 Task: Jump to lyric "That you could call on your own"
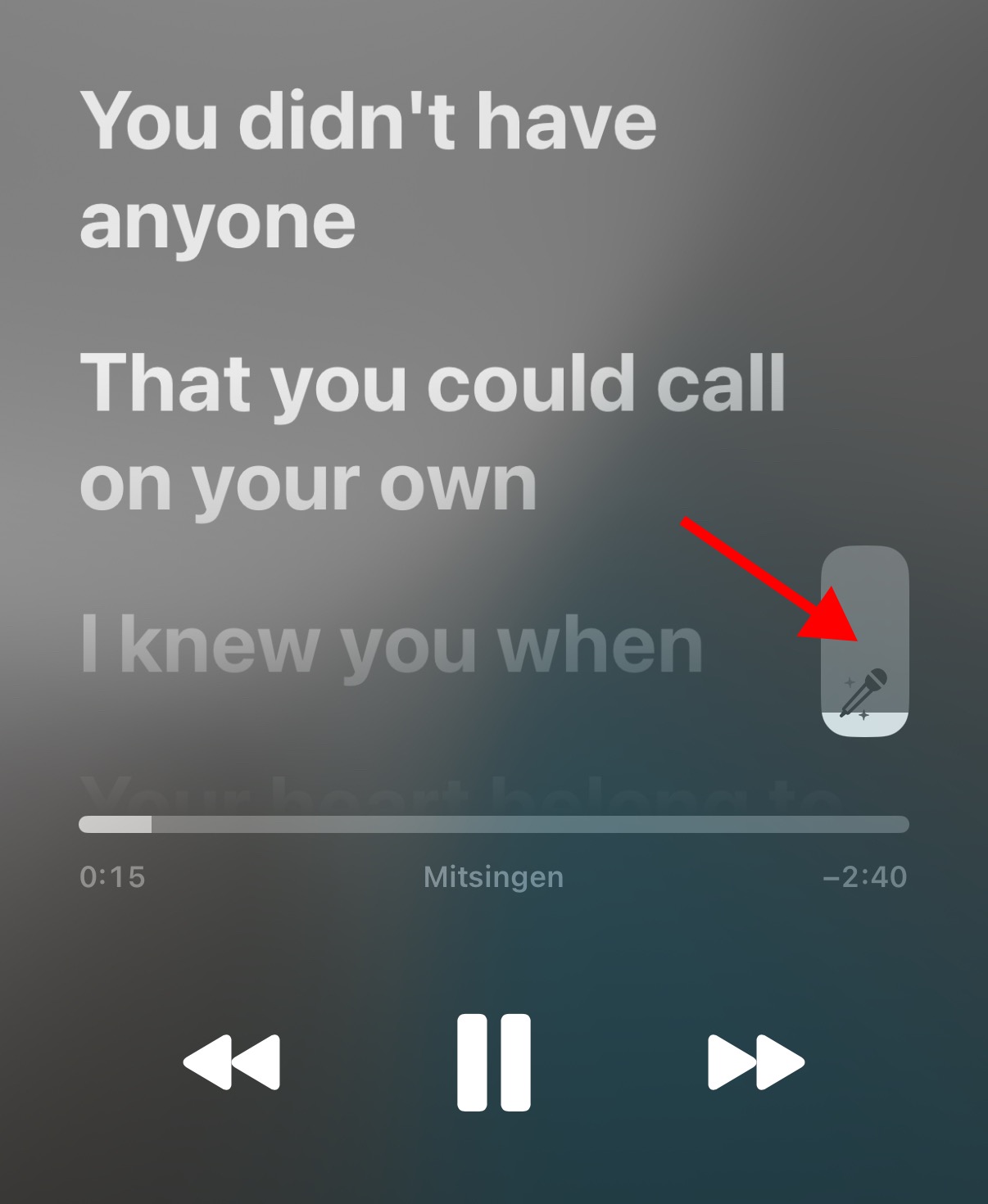(x=433, y=432)
